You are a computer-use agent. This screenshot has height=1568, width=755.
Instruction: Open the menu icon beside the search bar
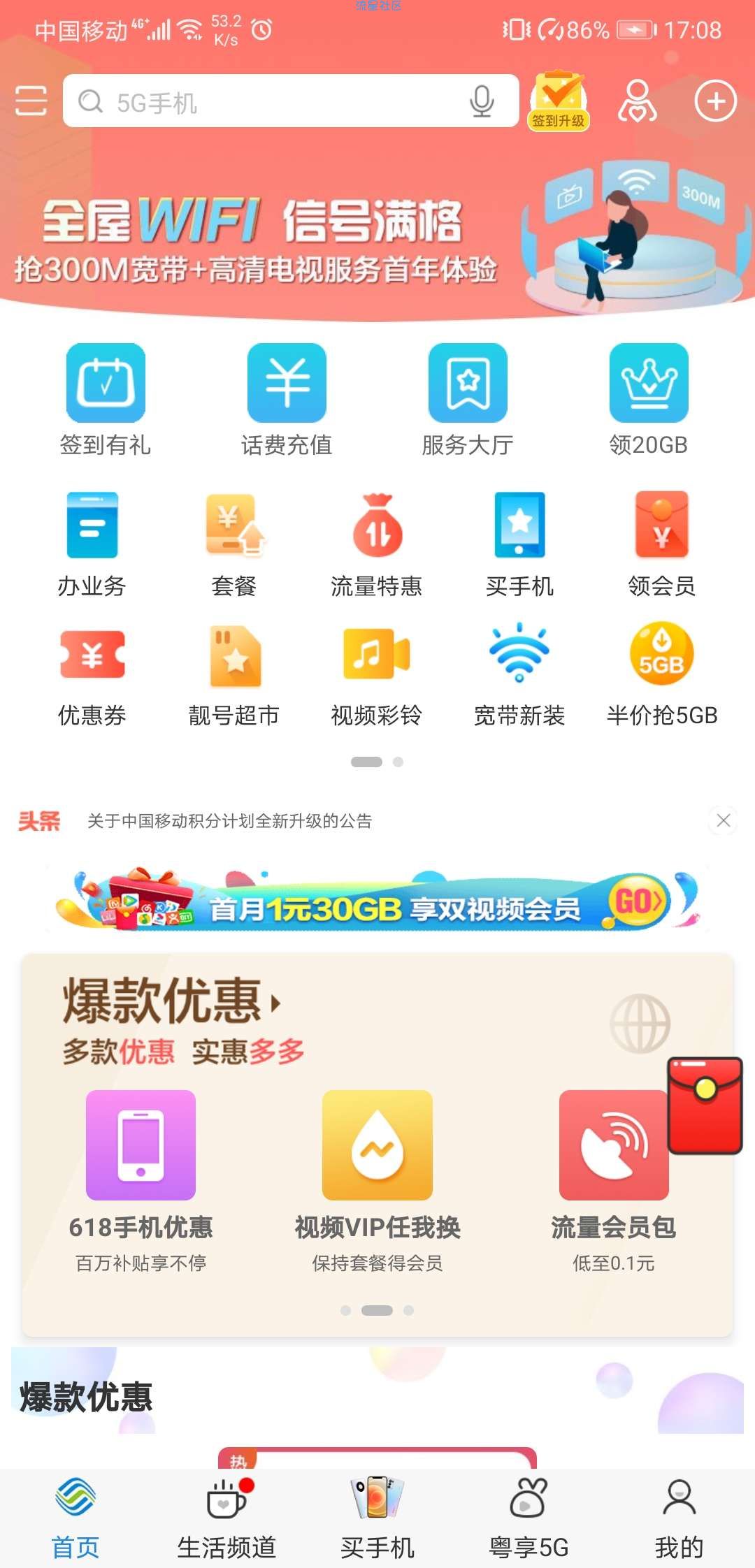[x=31, y=101]
